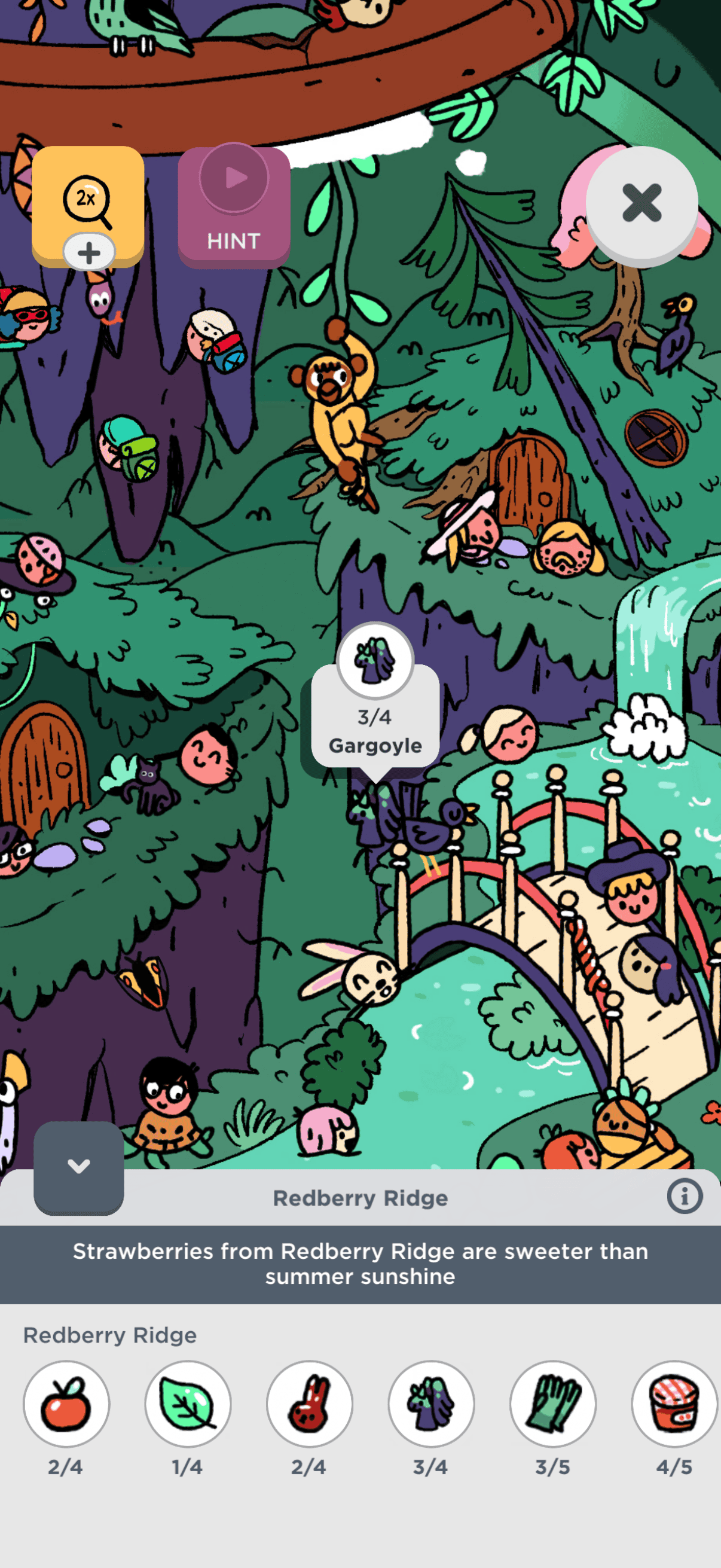Select the green gloves item showing 3/5
This screenshot has height=1568, width=721.
[x=552, y=1403]
